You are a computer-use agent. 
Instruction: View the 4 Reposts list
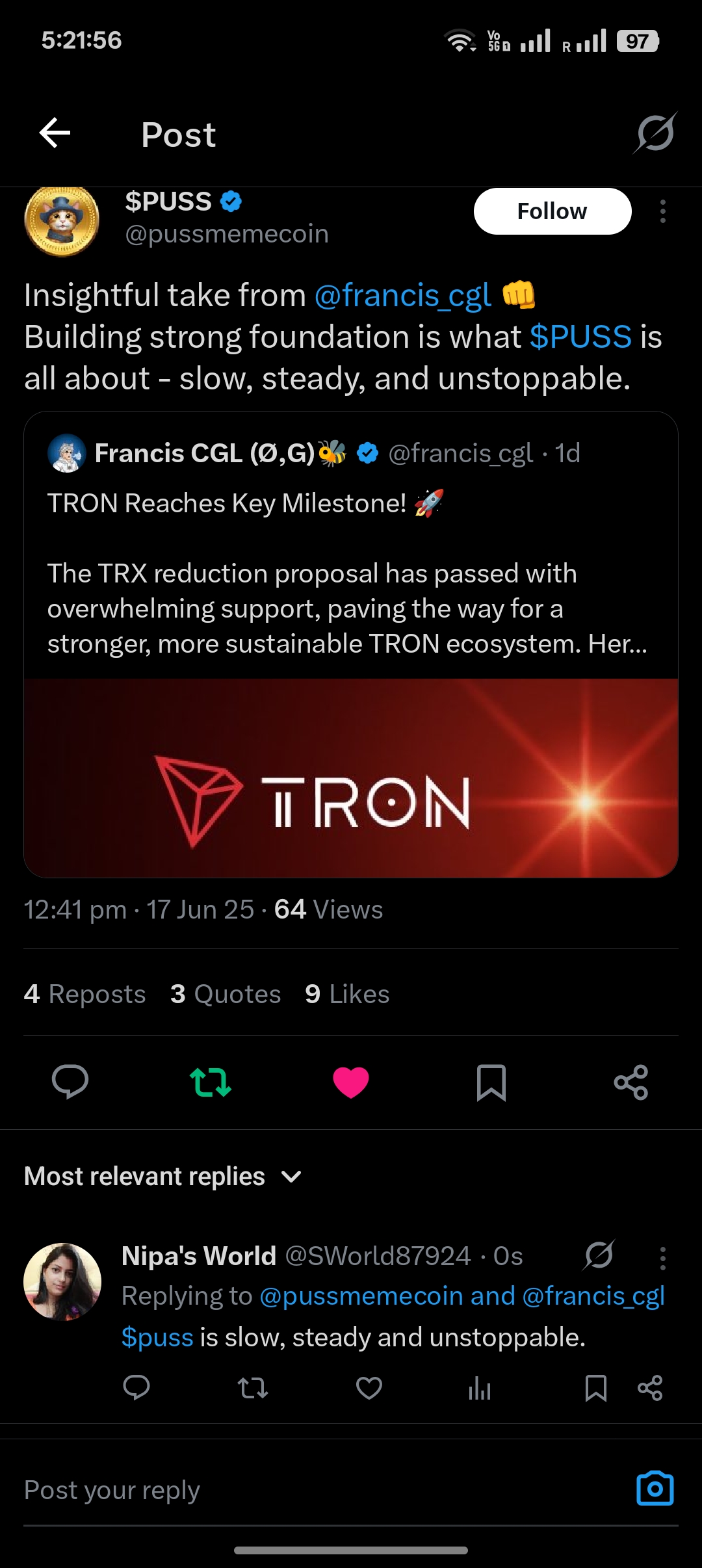point(85,994)
